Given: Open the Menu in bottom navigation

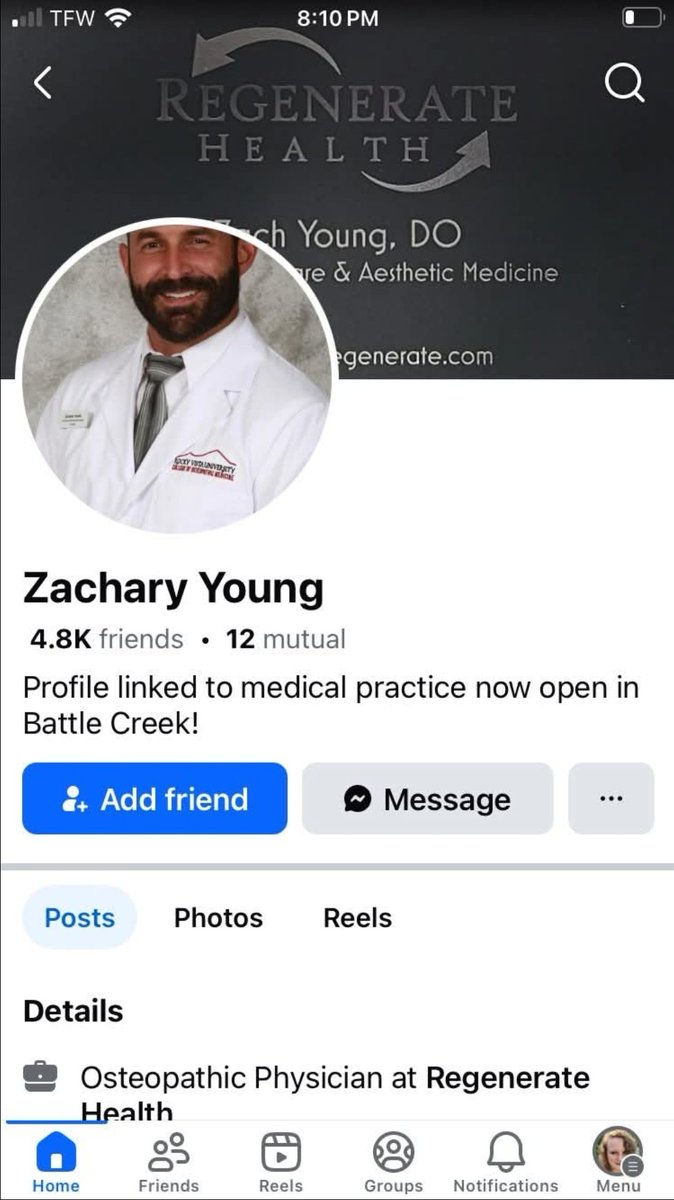Looking at the screenshot, I should (x=618, y=1162).
